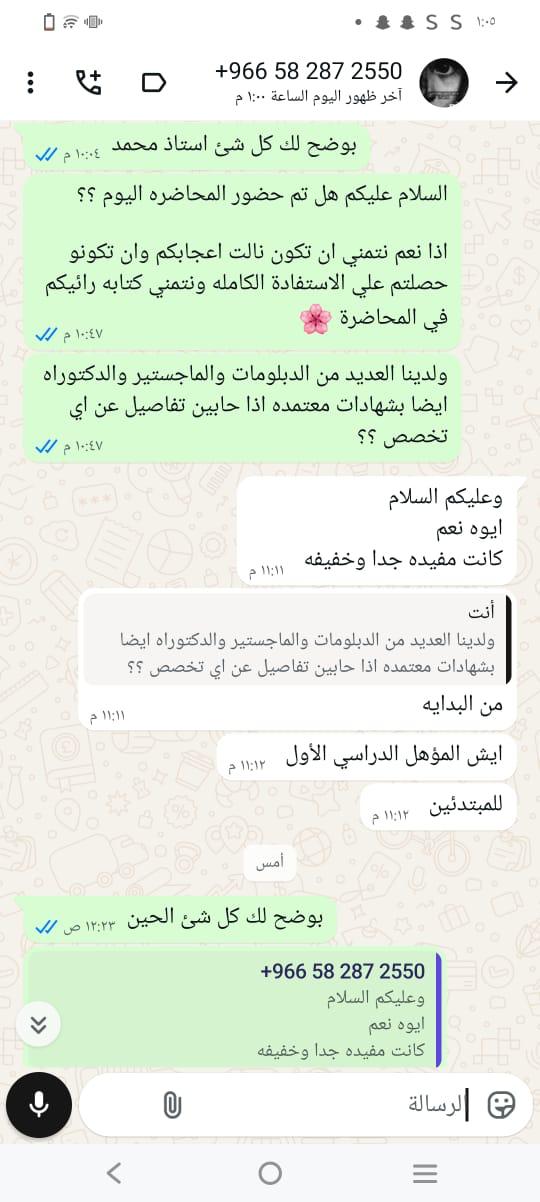Tap system back in the navigation bar
Viewport: 540px width, 1202px height.
click(114, 1173)
